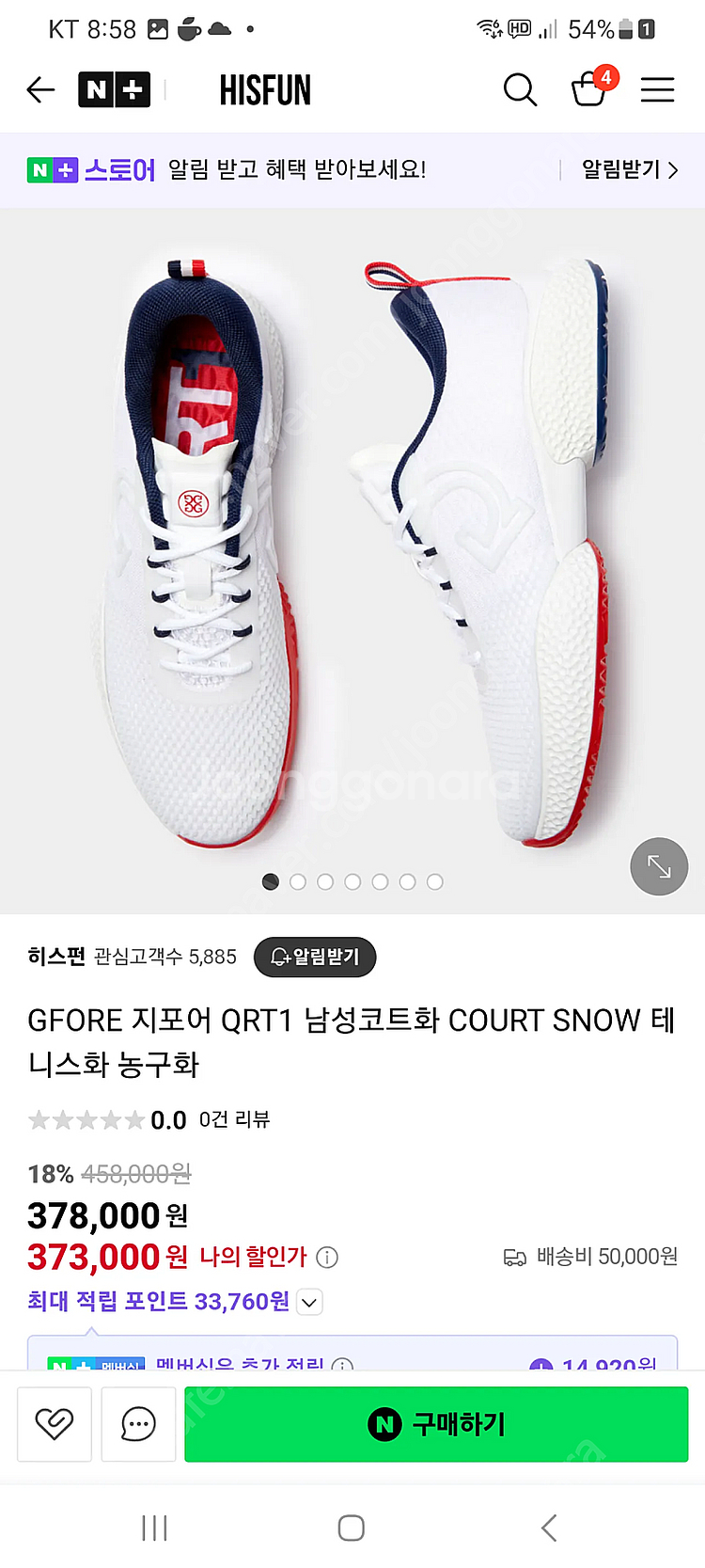Select the second carousel dot indicator
Viewport: 705px width, 1568px height.
click(x=298, y=881)
